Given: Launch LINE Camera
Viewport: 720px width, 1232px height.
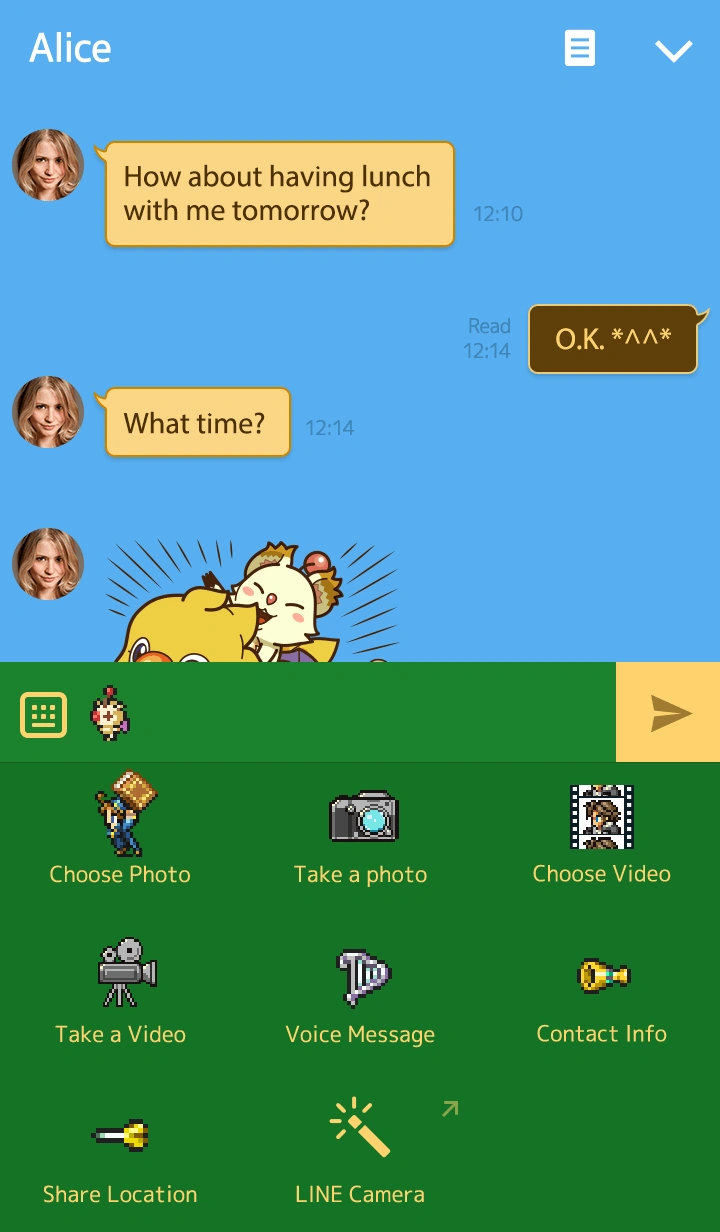Looking at the screenshot, I should click(360, 1150).
